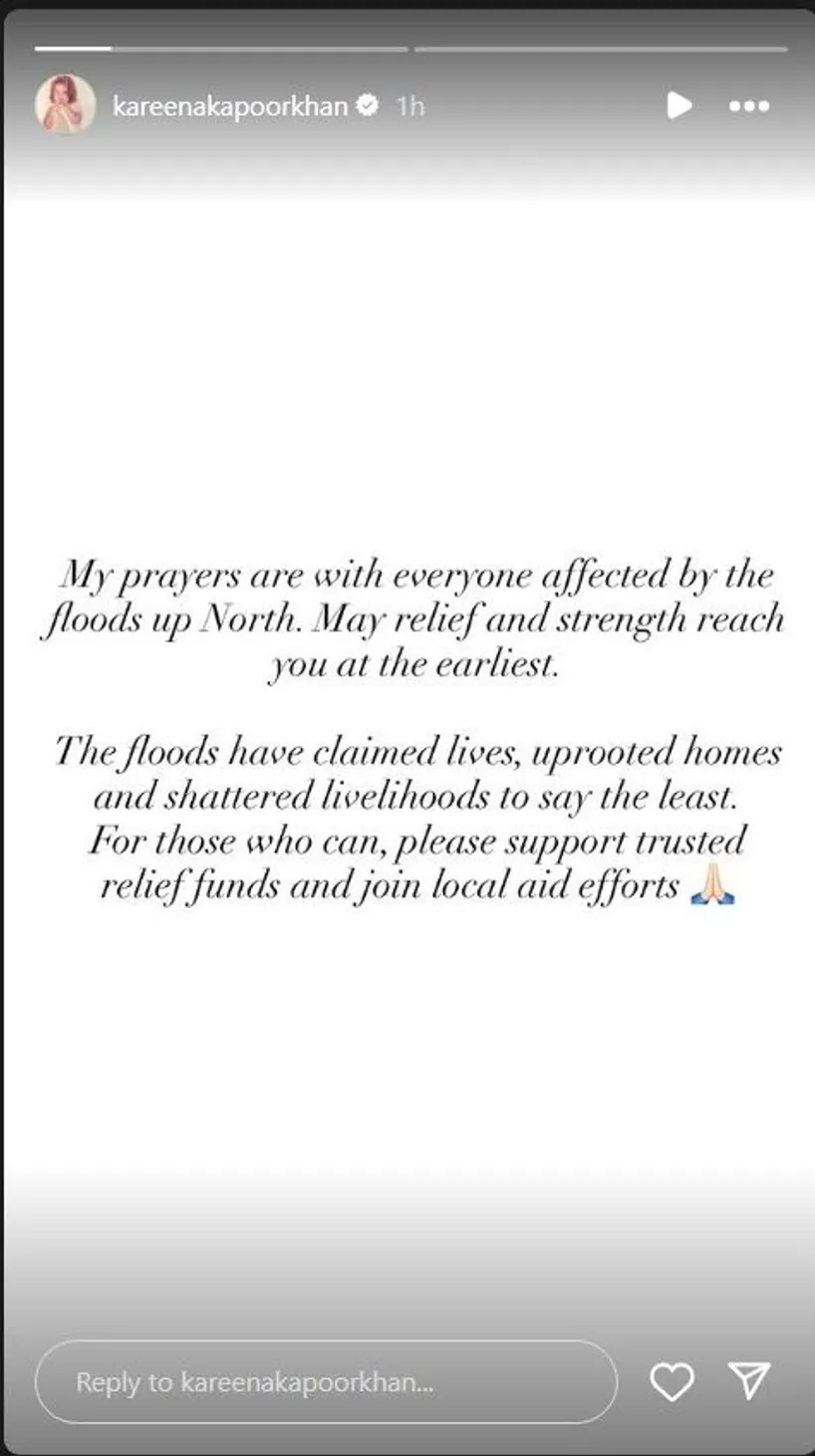Open the three-dot story options menu

[748, 106]
